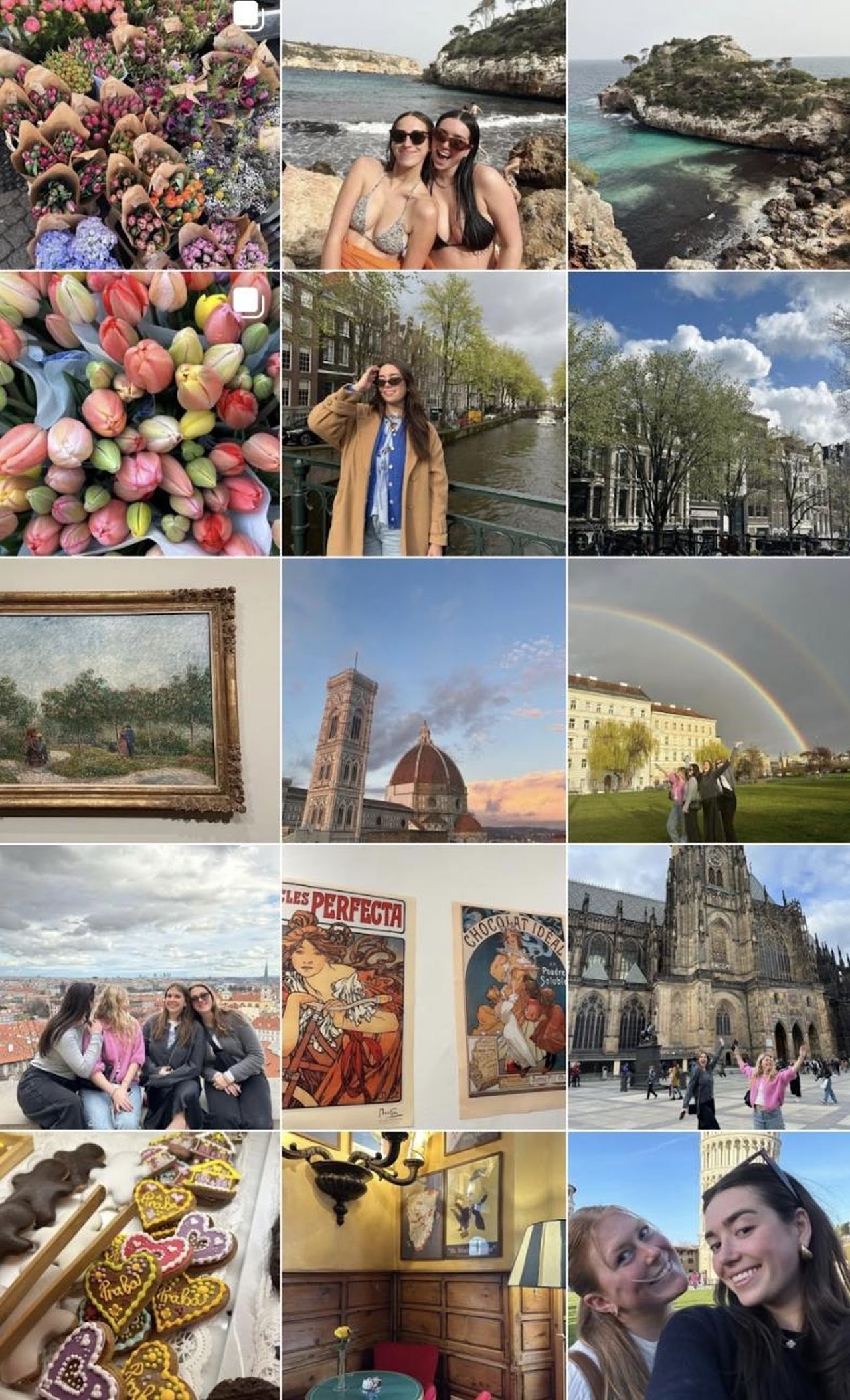Open the rocky island turquoise cove post
This screenshot has width=850, height=1400.
point(709,134)
